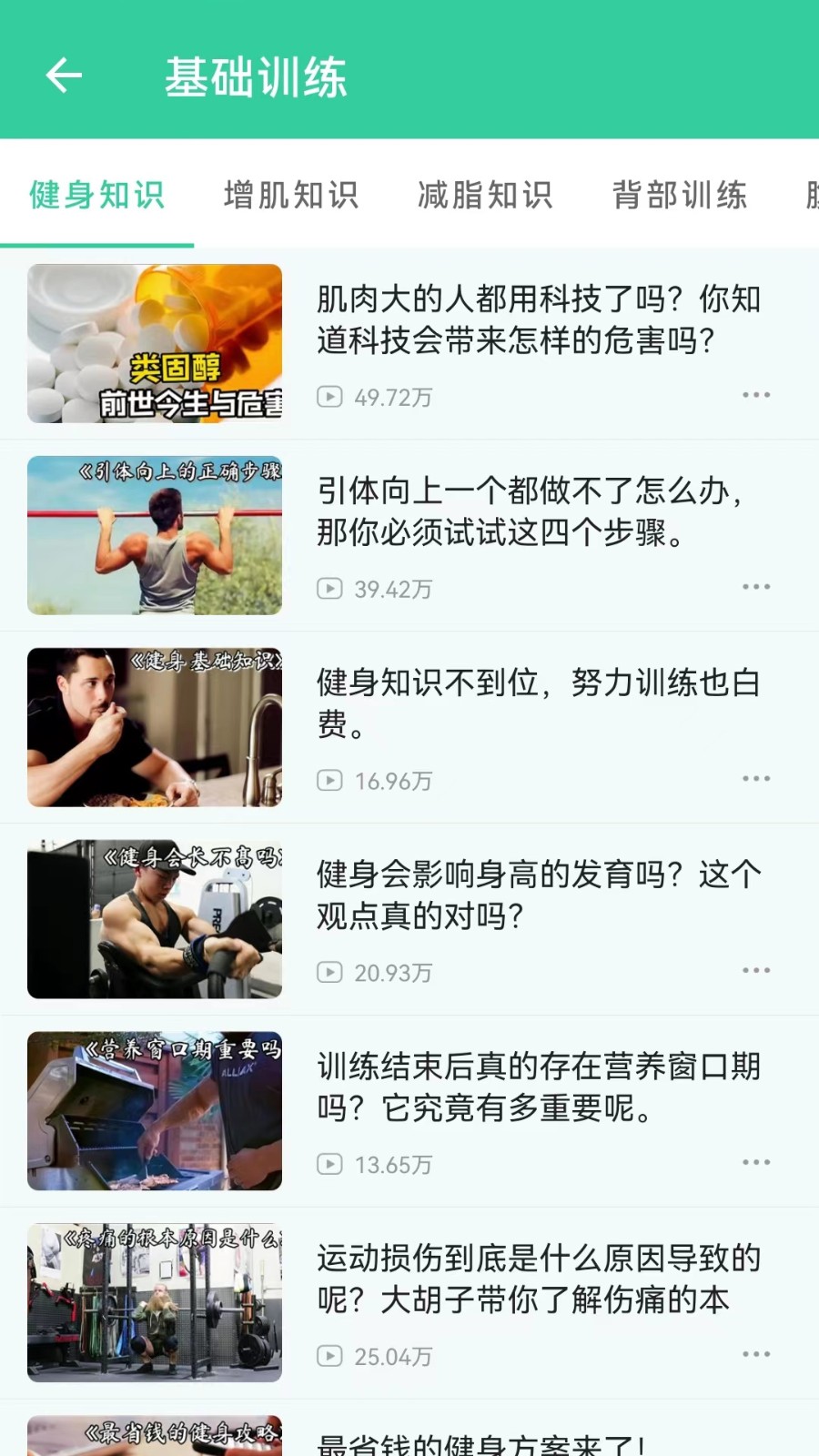Open video 肌肉大的人都用科技了吗
The width and height of the screenshot is (819, 1456).
[537, 319]
